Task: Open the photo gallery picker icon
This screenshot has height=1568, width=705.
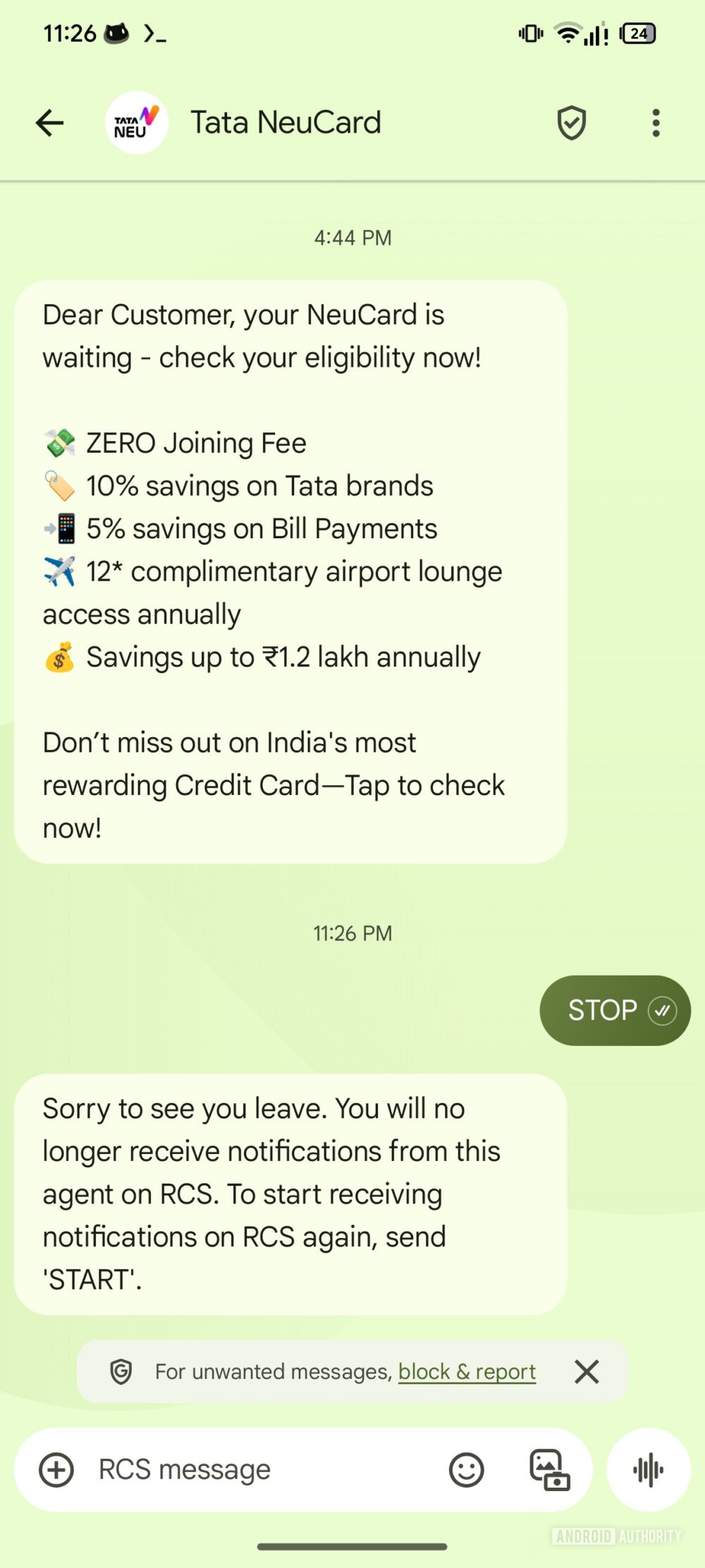Action: 549,1470
